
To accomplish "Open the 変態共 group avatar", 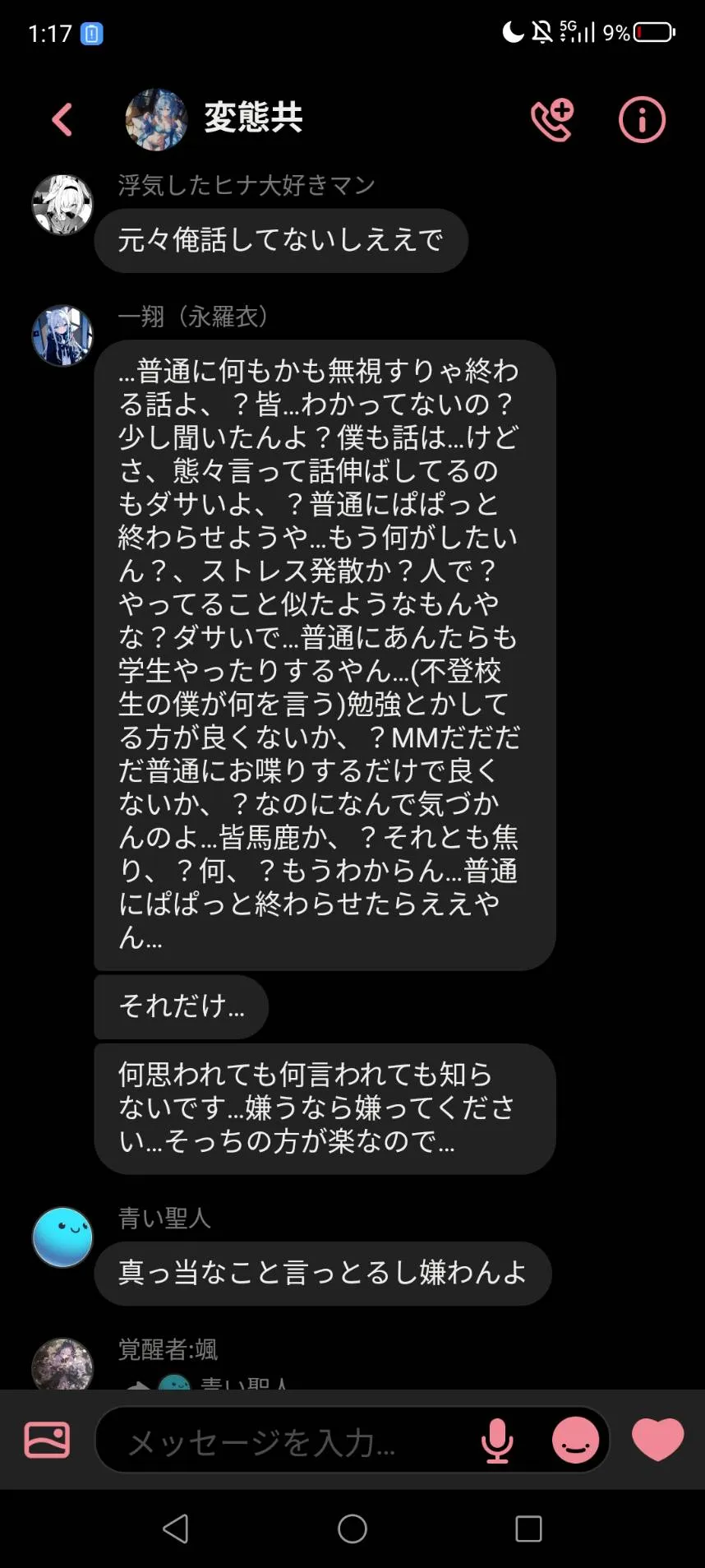I will pyautogui.click(x=156, y=120).
